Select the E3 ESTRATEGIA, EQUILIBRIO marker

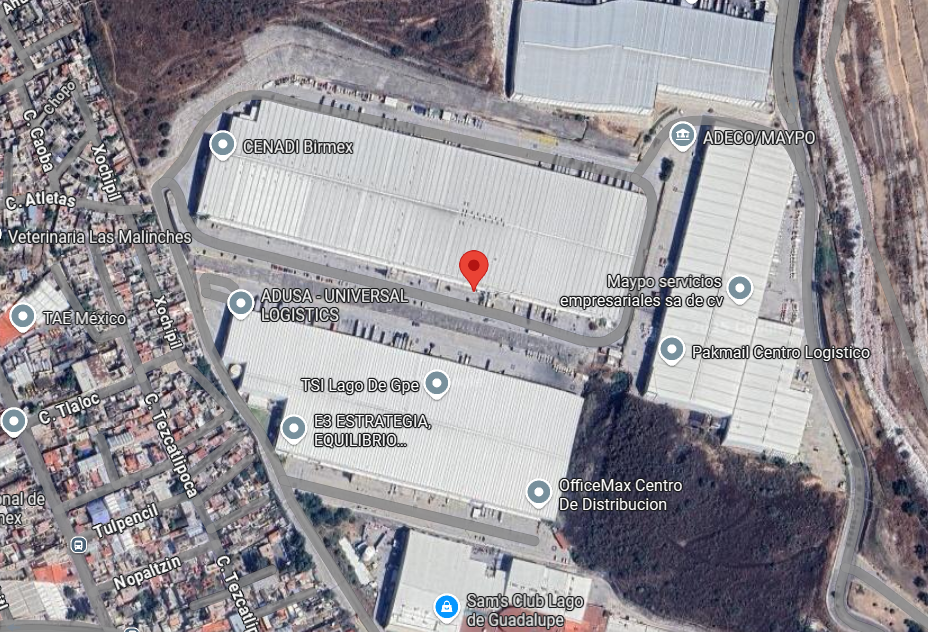pyautogui.click(x=293, y=429)
